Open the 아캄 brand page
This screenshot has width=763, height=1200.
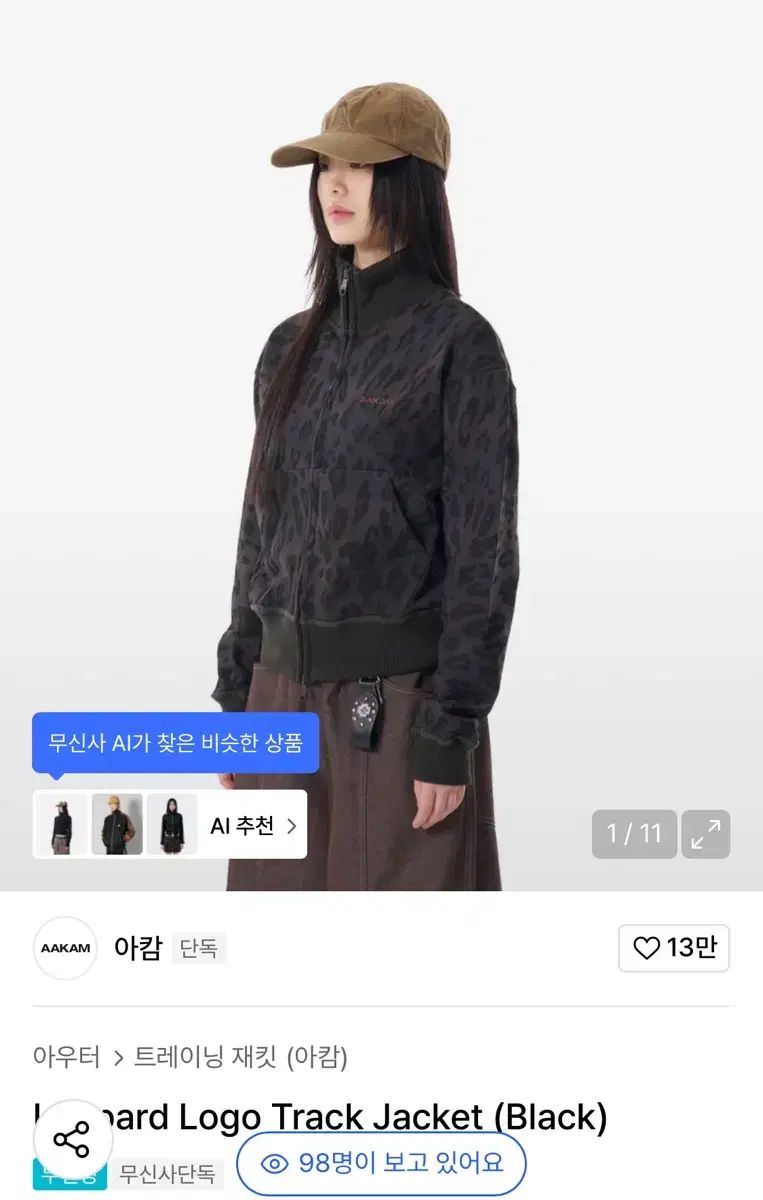point(138,948)
